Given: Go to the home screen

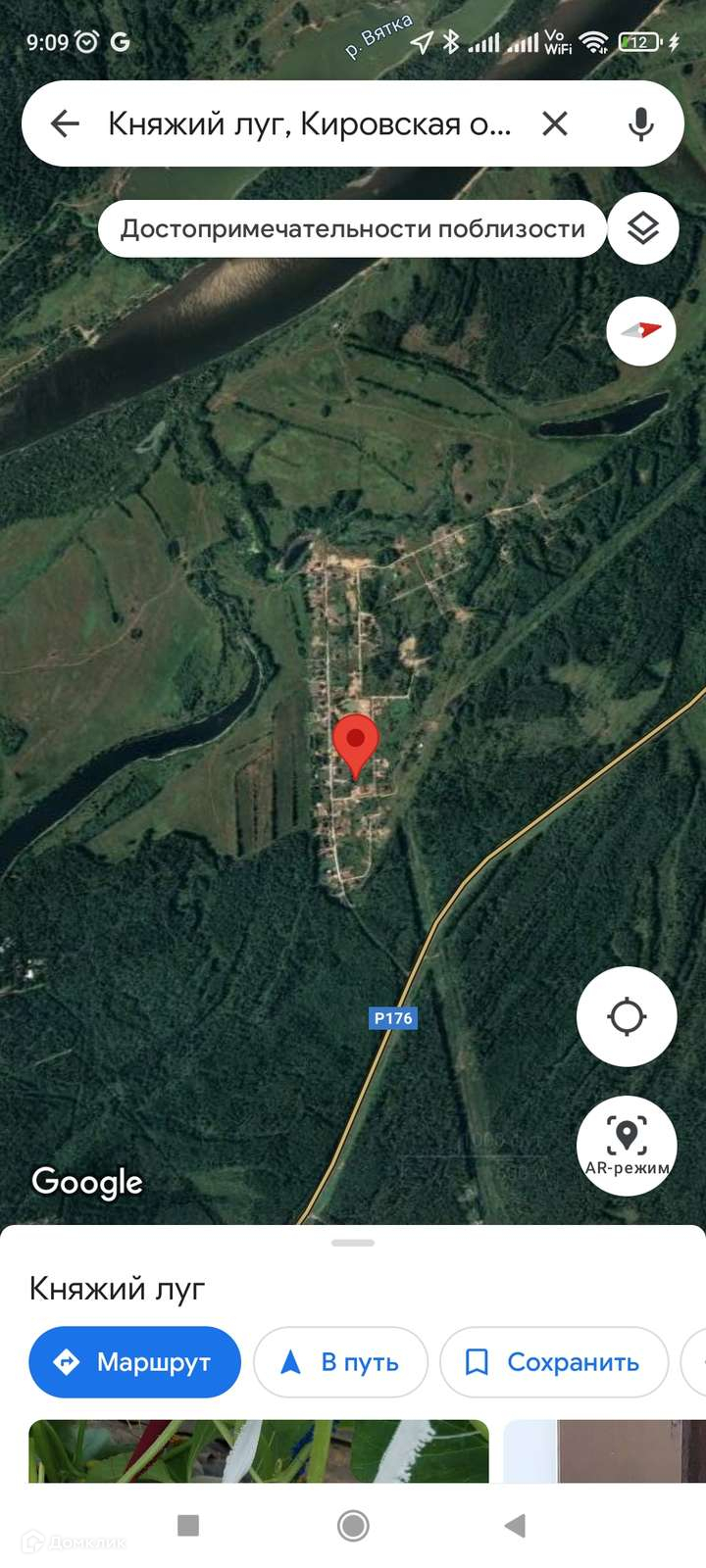Looking at the screenshot, I should tap(353, 1525).
